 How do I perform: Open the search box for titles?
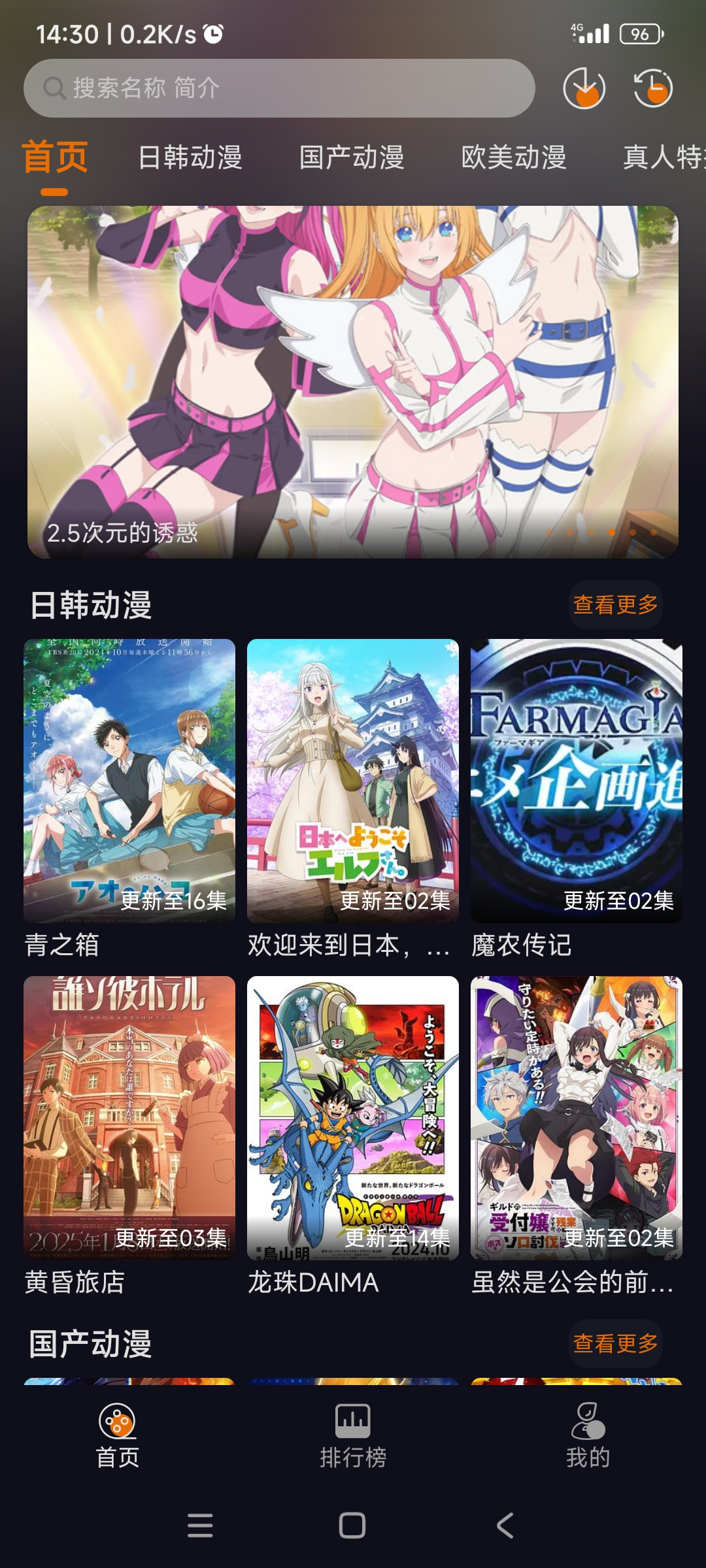(279, 88)
